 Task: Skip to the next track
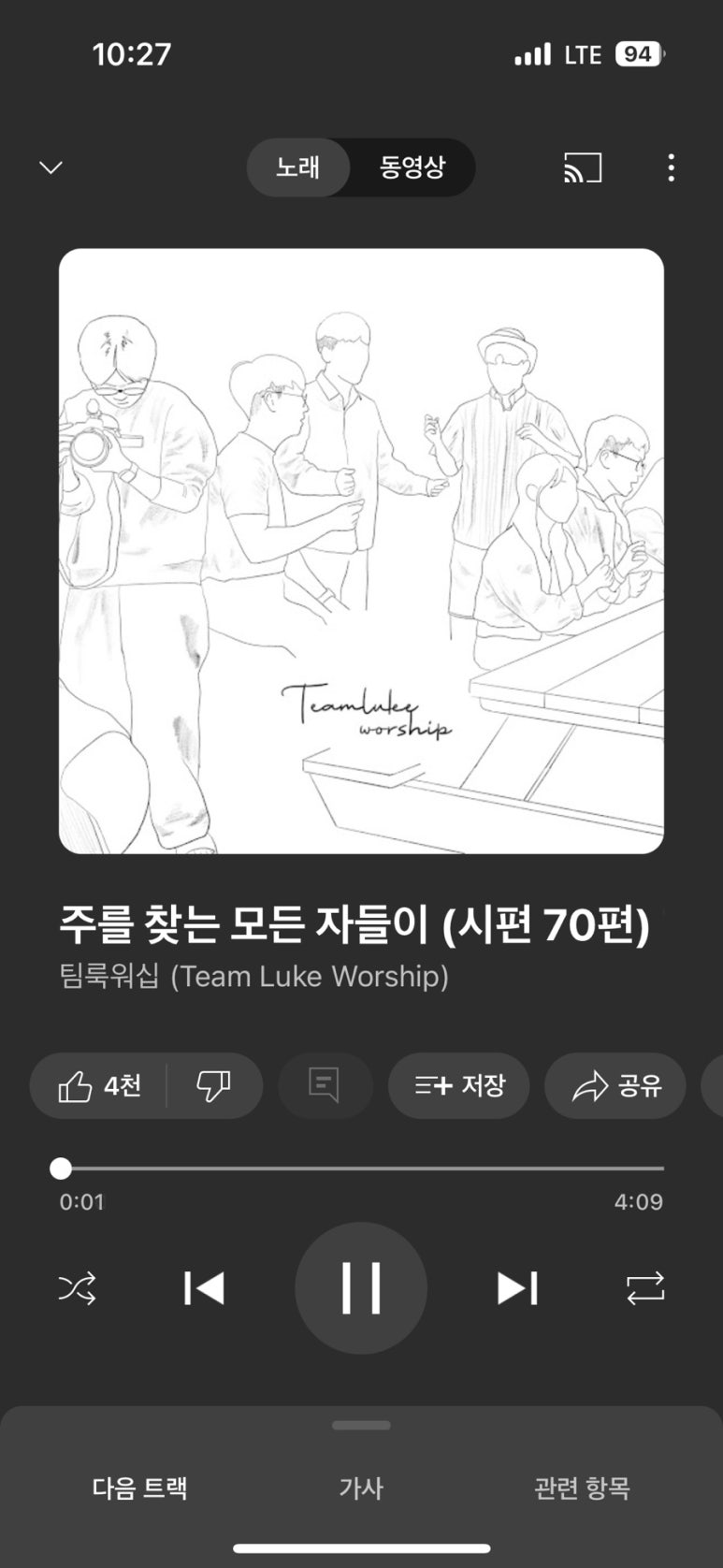(517, 1288)
